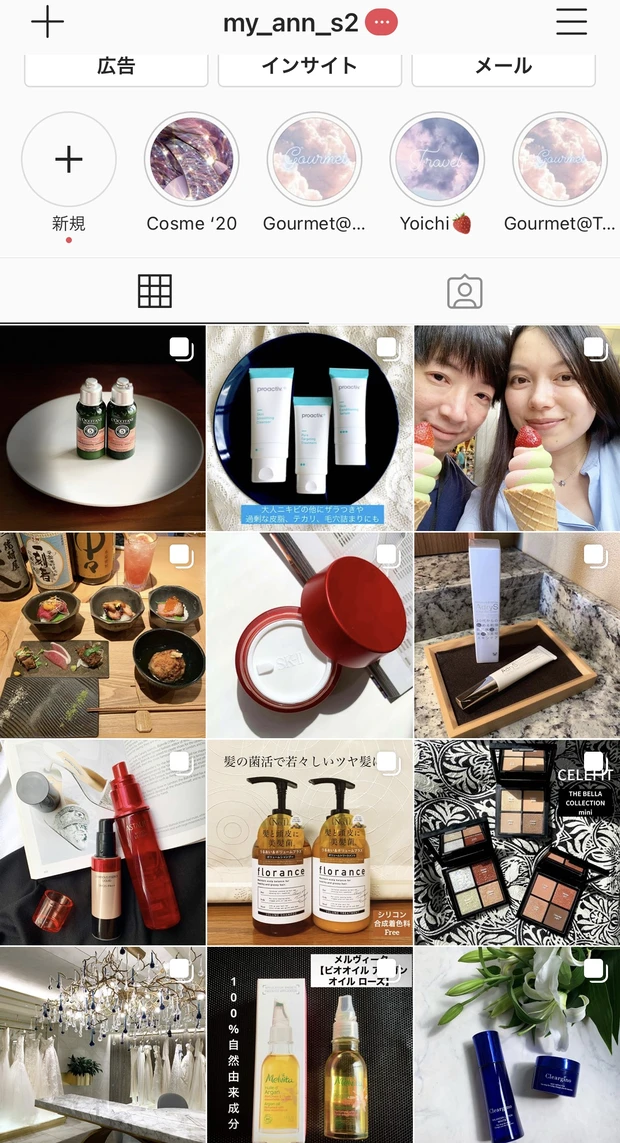Open the Yoichi highlight
Viewport: 620px width, 1143px height.
click(x=436, y=160)
